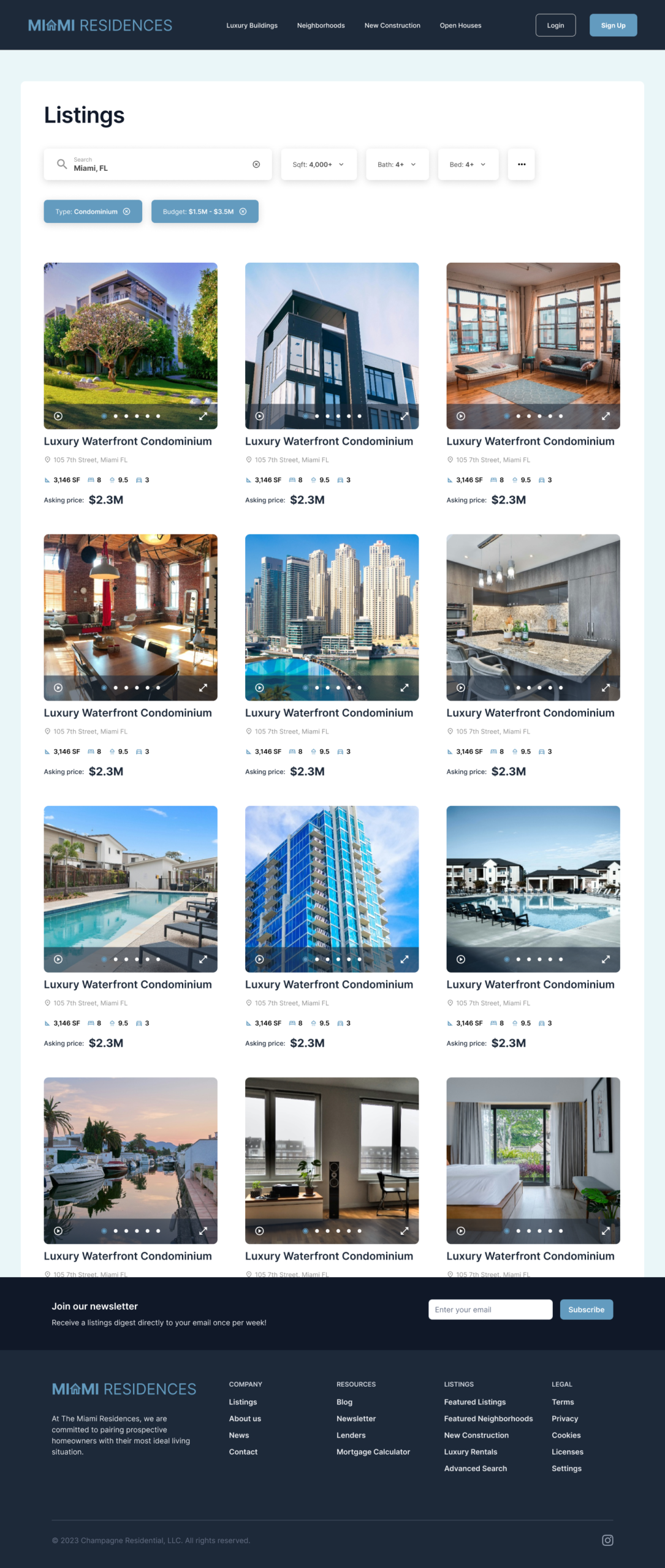Expand the Bath 4+ dropdown

[397, 164]
